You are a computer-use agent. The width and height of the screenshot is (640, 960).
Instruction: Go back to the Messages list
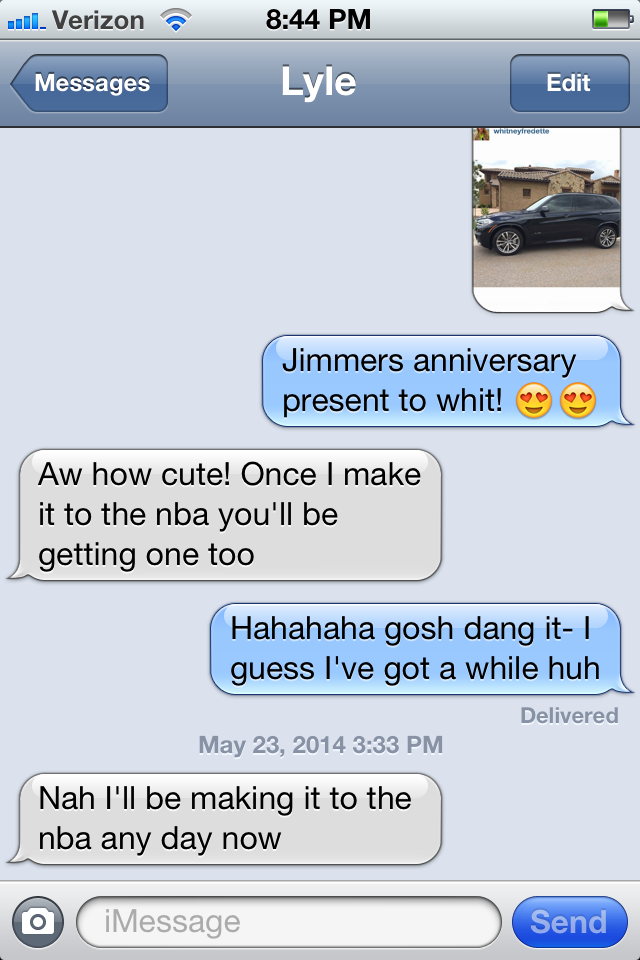[89, 83]
